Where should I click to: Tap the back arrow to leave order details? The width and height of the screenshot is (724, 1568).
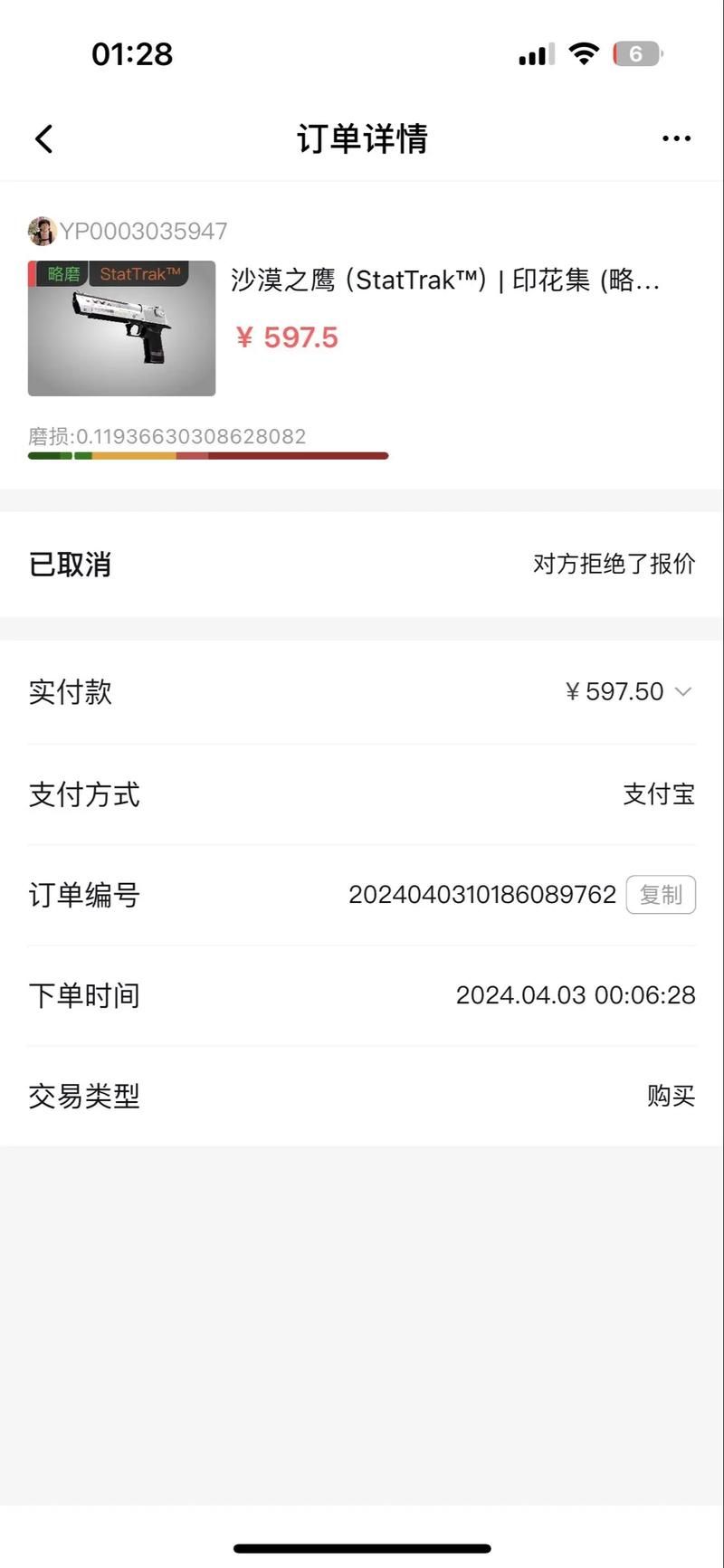click(43, 138)
